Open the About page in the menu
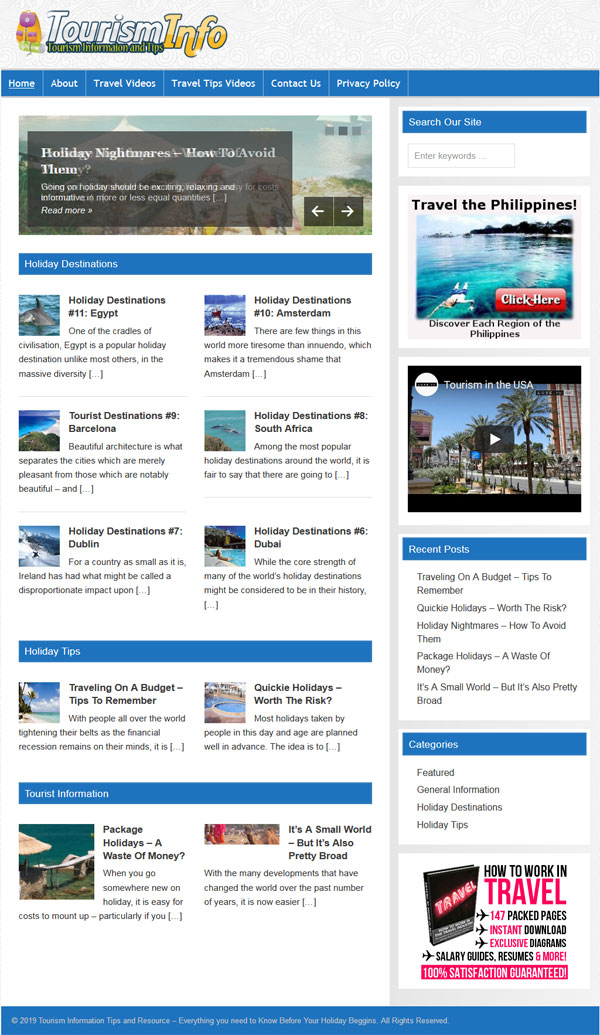The height and width of the screenshot is (1035, 600). [x=64, y=83]
